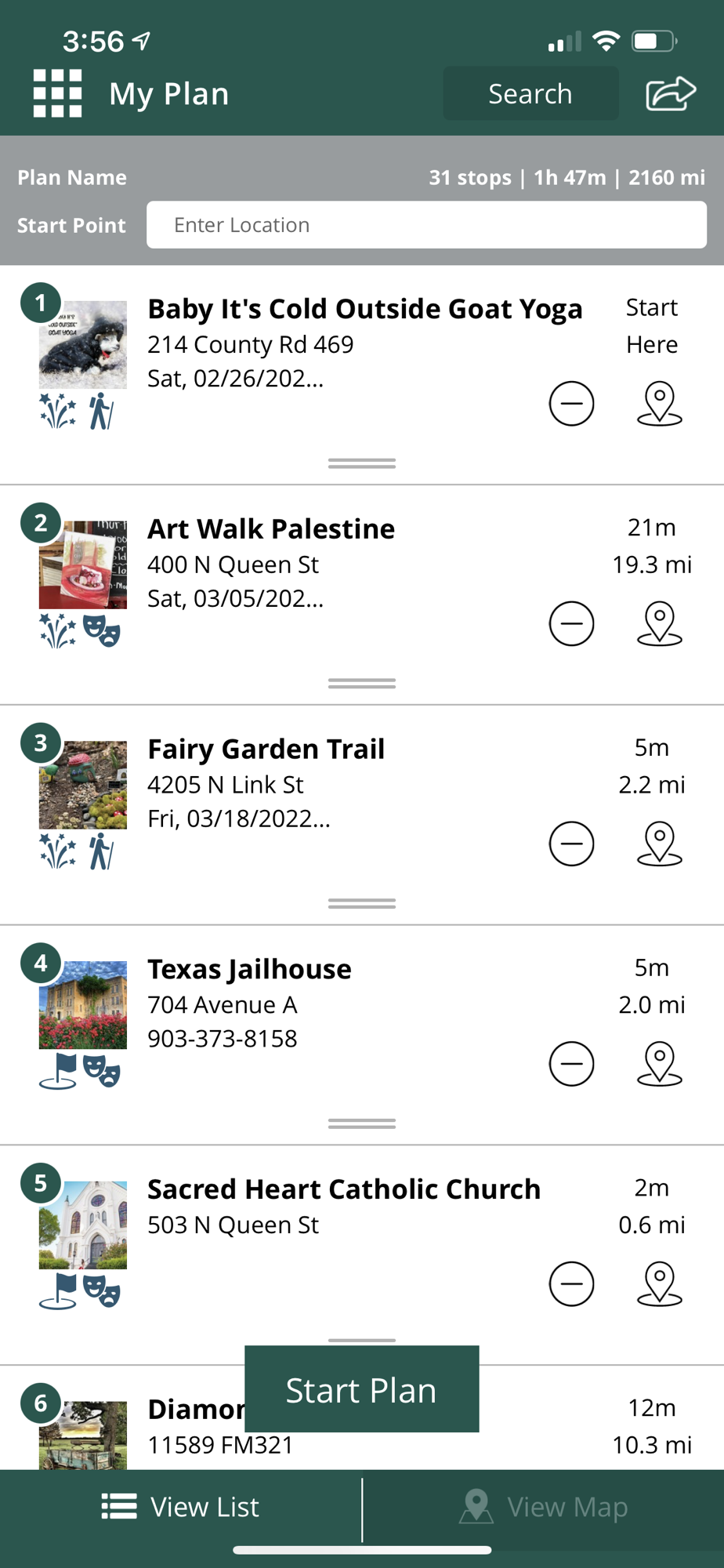Remove Sacred Heart Catholic Church from plan
Image resolution: width=724 pixels, height=1568 pixels.
[571, 1284]
